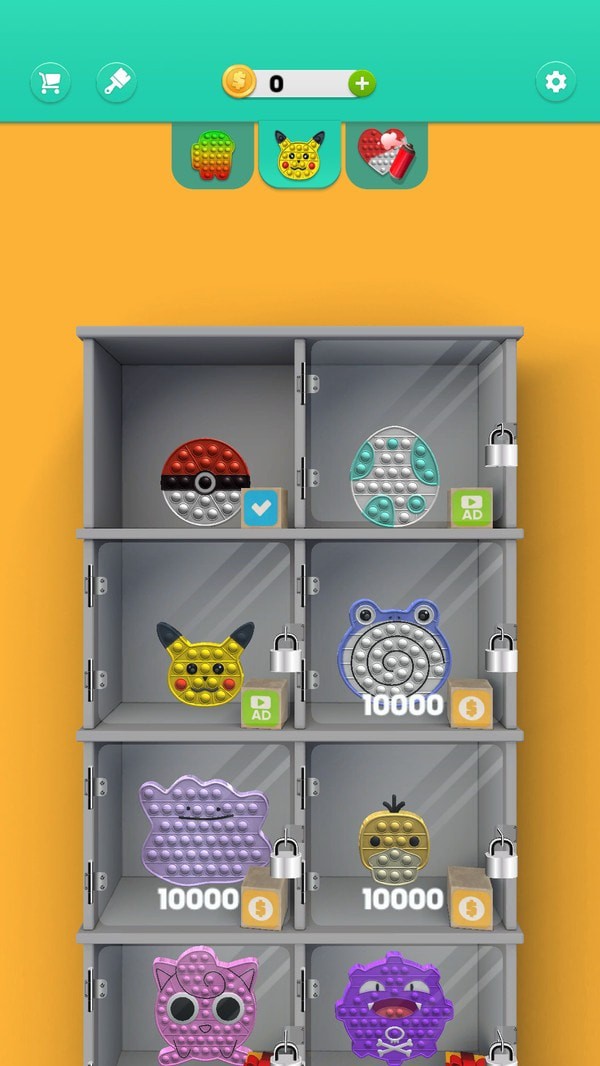The image size is (600, 1066).
Task: Switch to the heart chocolate tab
Action: tap(386, 155)
